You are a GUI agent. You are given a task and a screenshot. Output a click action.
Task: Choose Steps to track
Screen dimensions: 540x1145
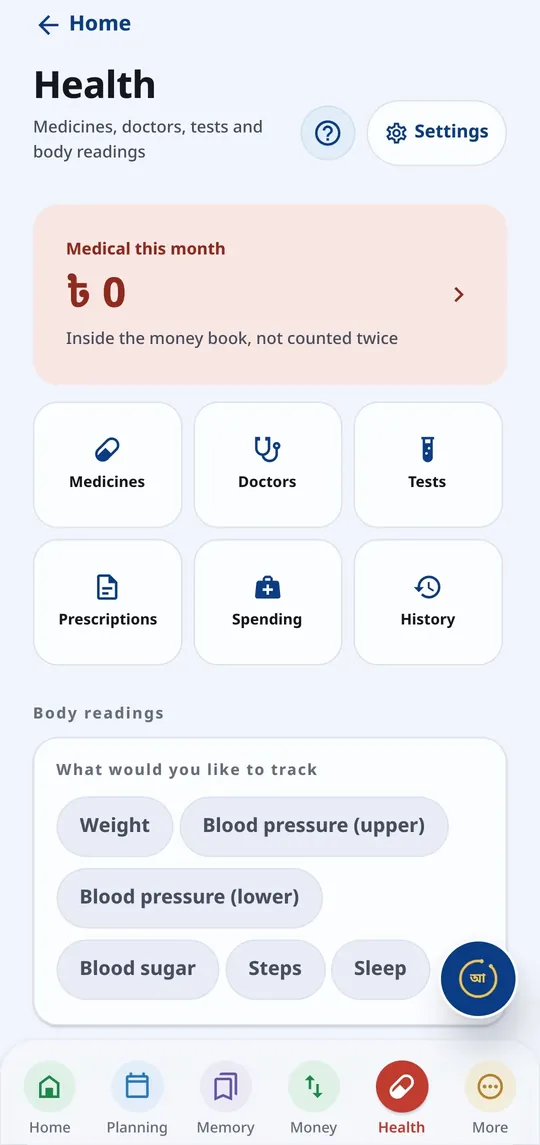(x=275, y=969)
